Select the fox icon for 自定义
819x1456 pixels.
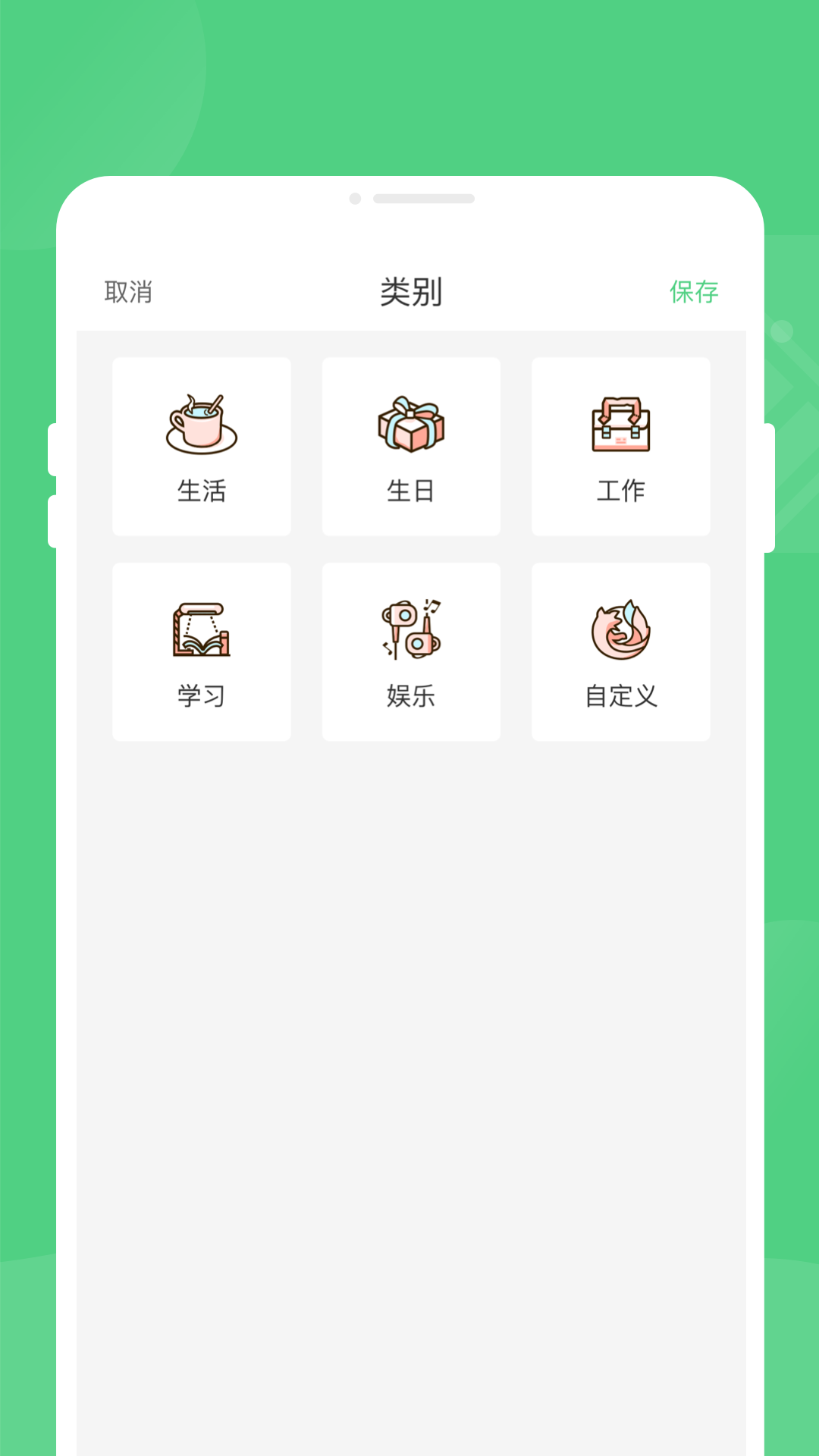620,628
